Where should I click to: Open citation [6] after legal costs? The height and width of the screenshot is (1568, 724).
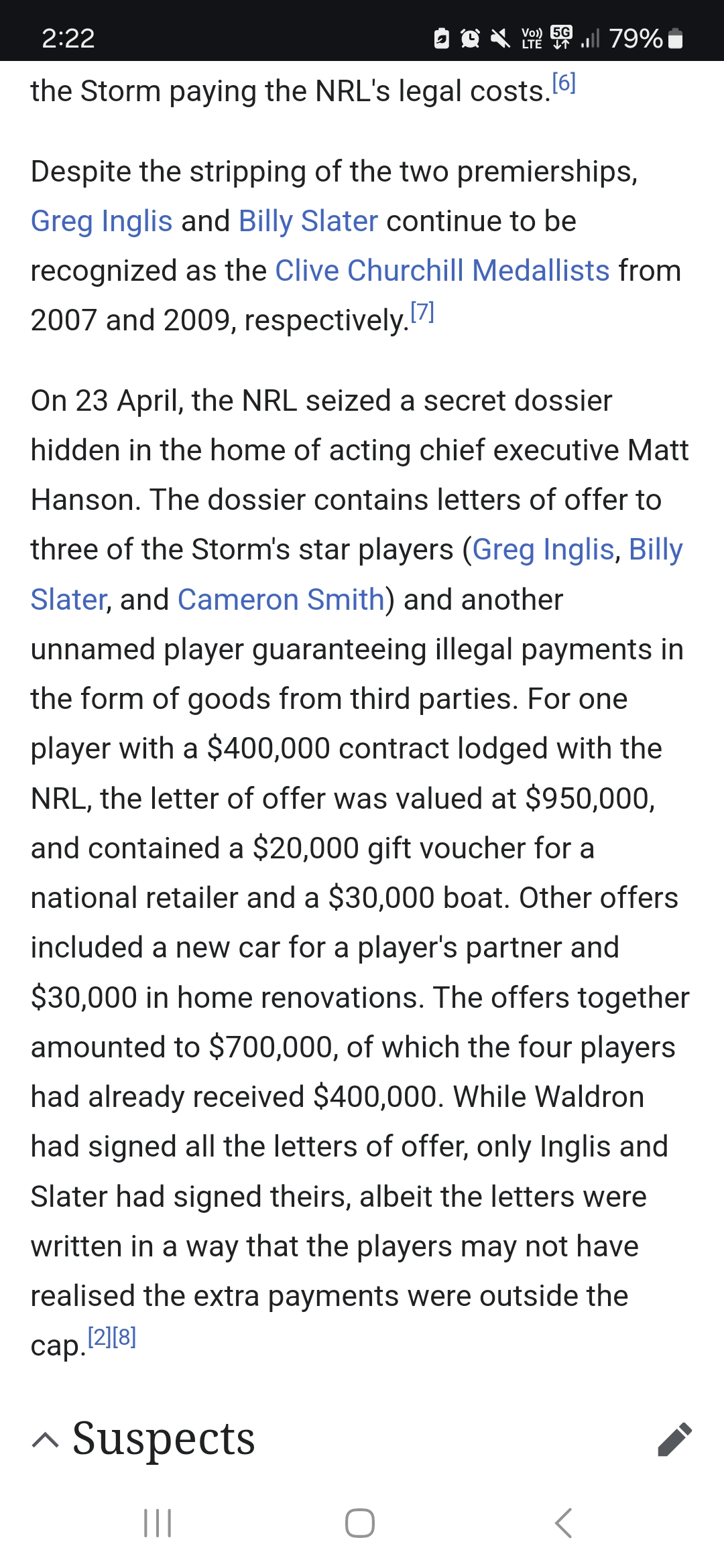click(564, 83)
